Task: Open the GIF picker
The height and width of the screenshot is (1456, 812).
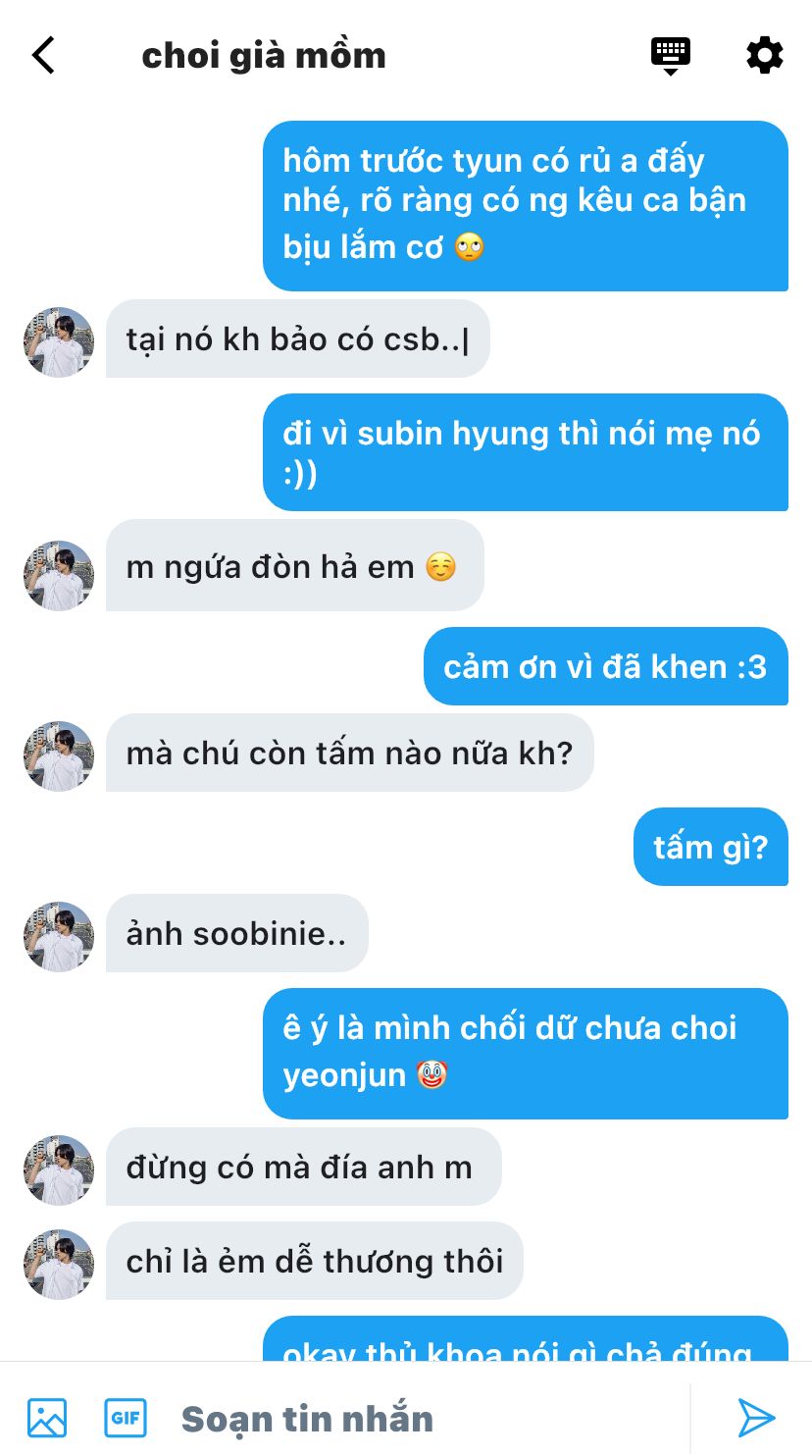Action: (126, 1418)
